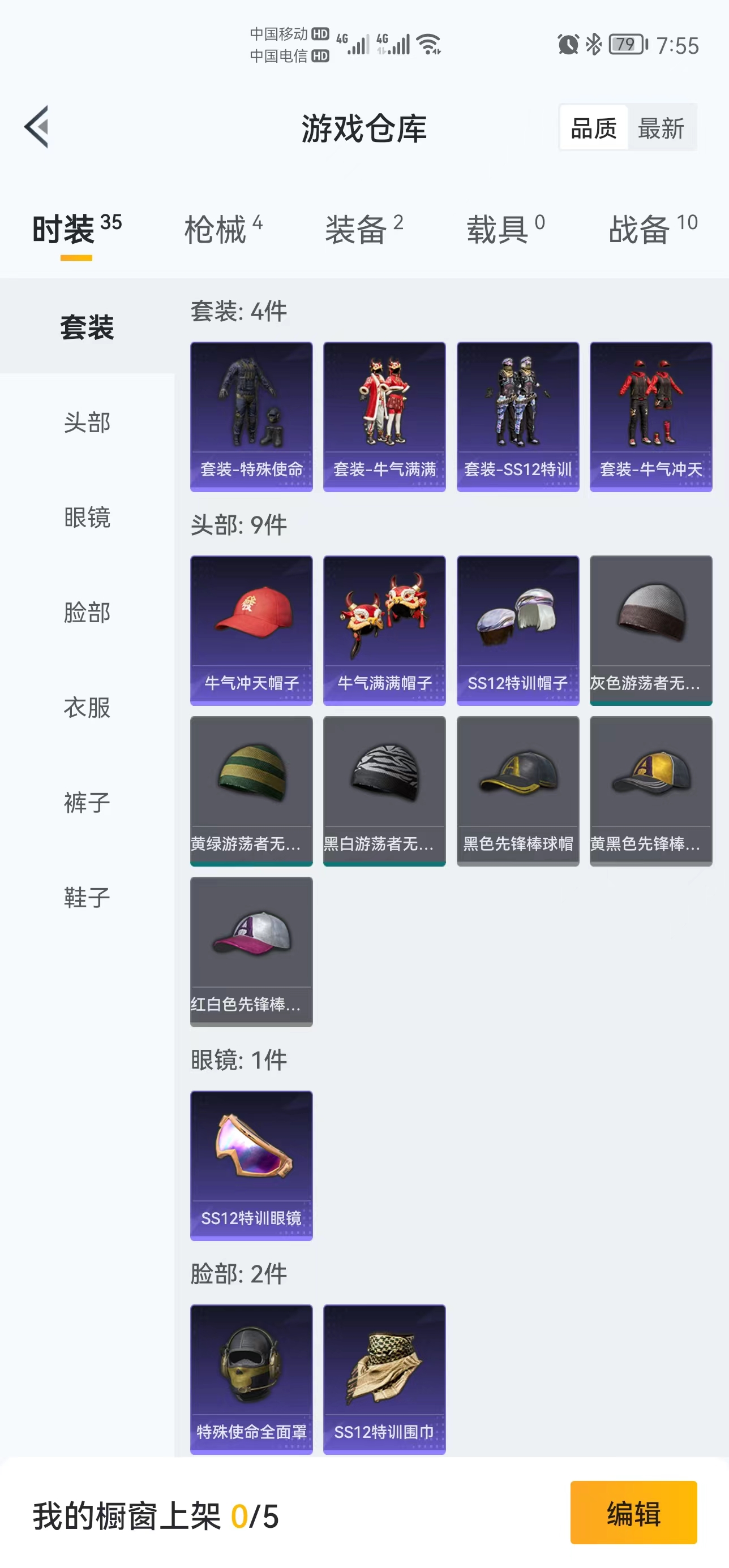
Task: Jump to 头部 in the side menu
Action: 87,423
